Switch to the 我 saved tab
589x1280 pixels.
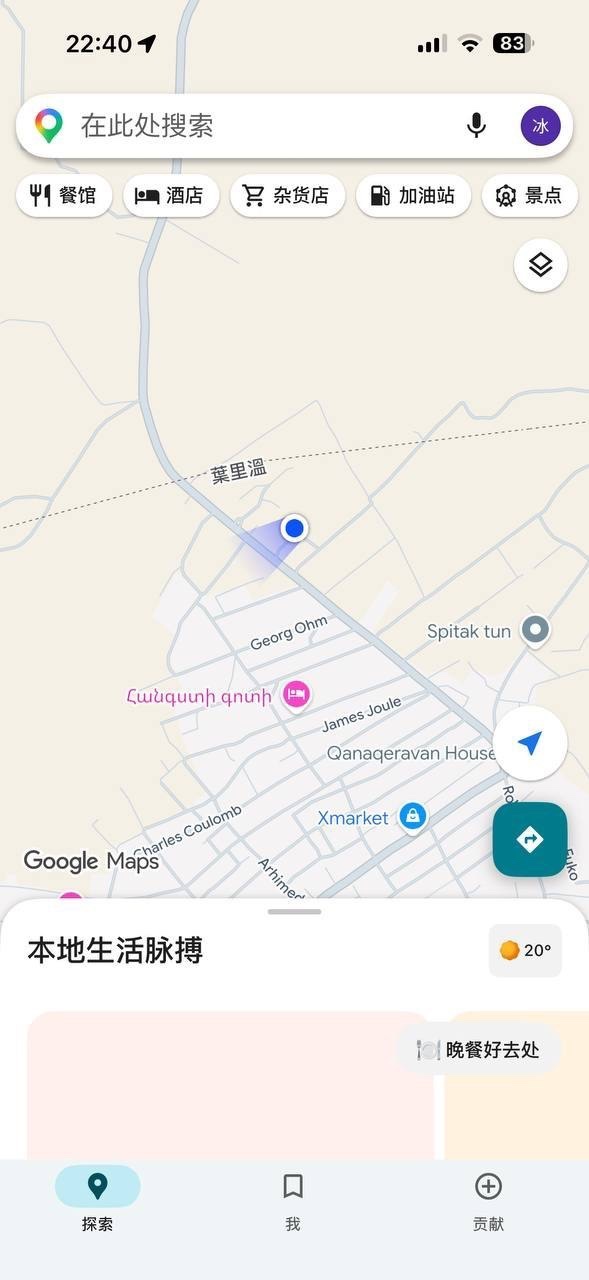pyautogui.click(x=293, y=1200)
